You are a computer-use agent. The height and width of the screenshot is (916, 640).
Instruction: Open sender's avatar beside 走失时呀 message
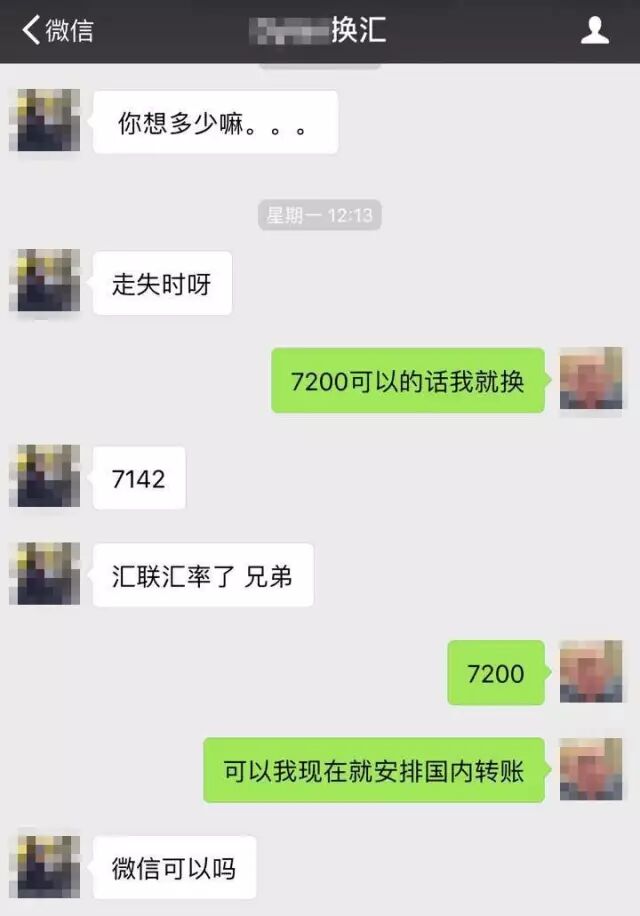click(x=45, y=281)
